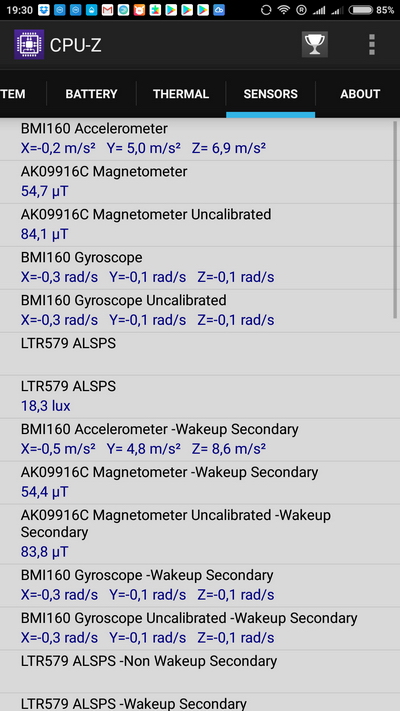Select the Sensors tab
400x711 pixels.
271,94
